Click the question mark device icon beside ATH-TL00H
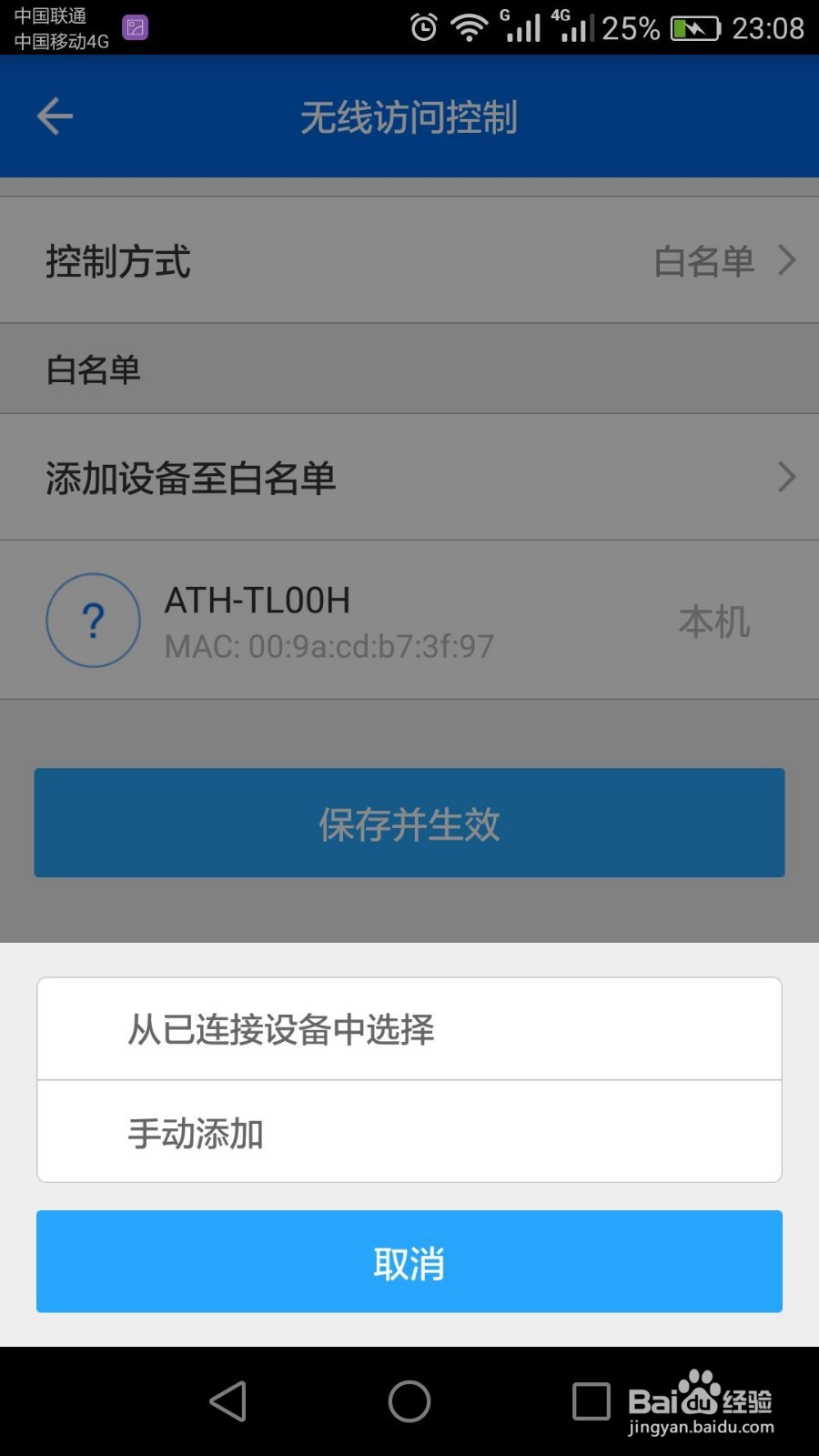The image size is (819, 1456). [x=92, y=620]
